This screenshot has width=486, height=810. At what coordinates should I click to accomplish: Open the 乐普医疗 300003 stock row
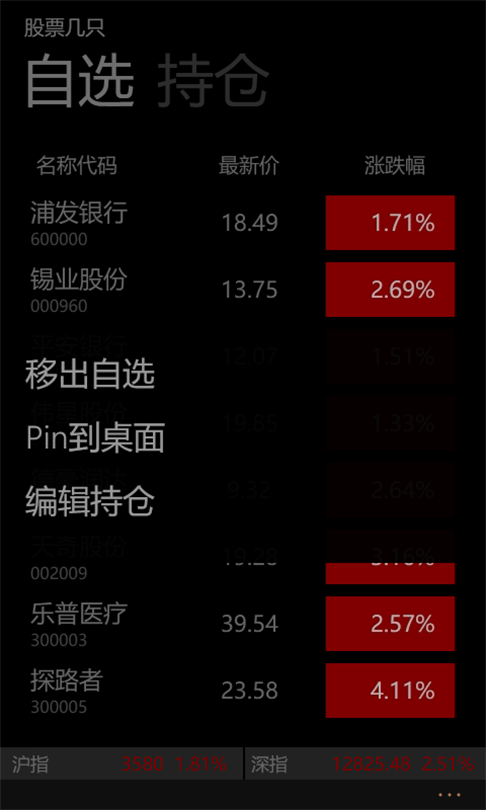tap(242, 624)
